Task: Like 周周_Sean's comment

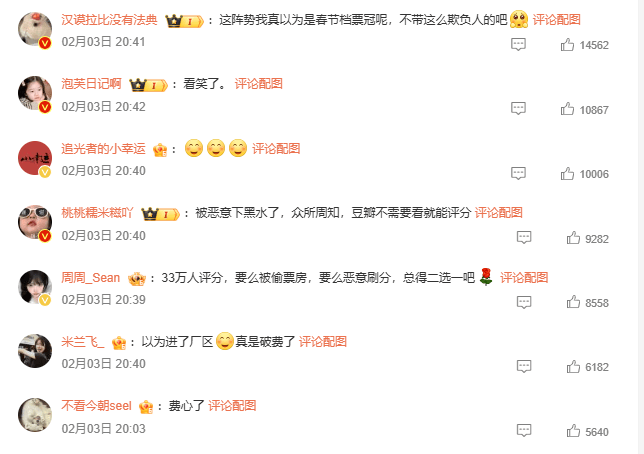Action: 573,302
